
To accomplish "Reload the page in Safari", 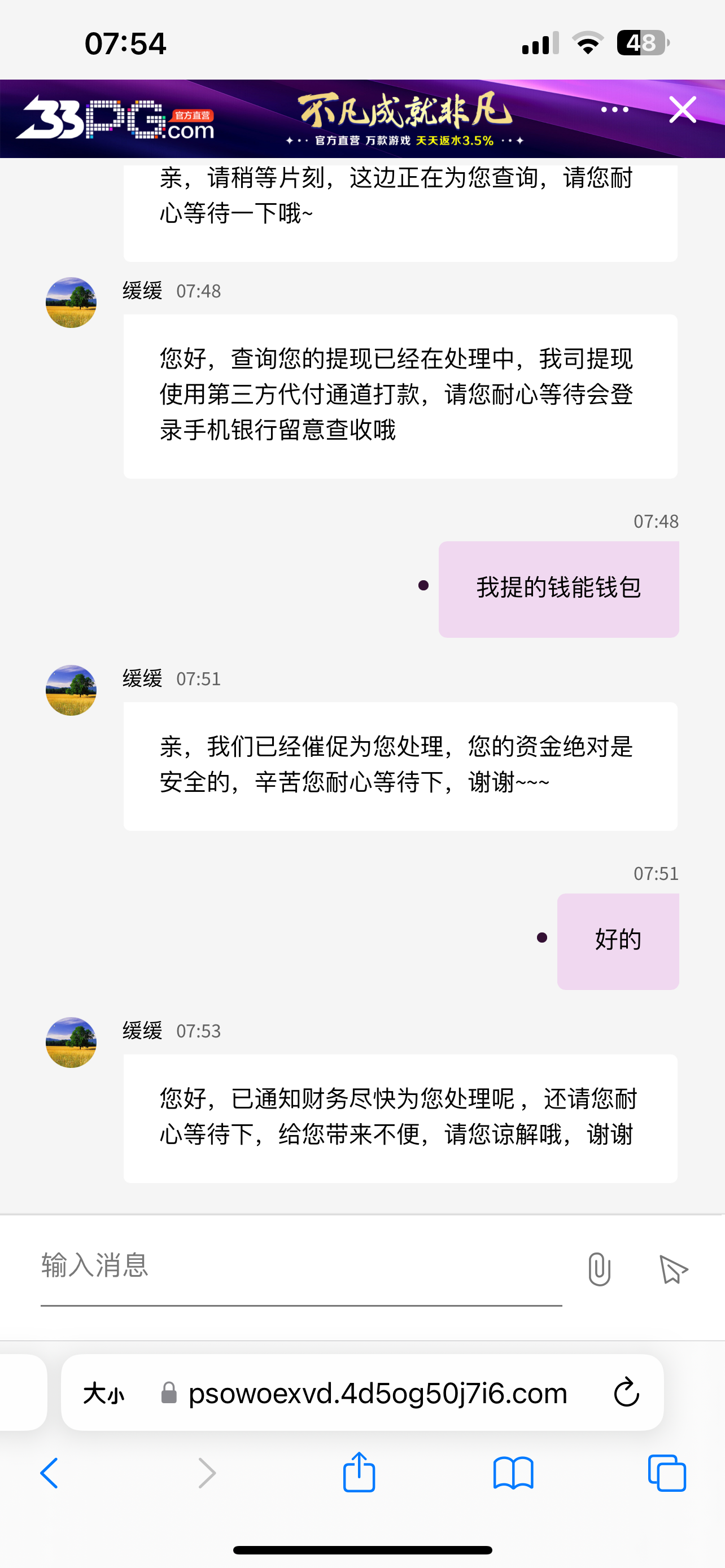I will pos(626,1392).
